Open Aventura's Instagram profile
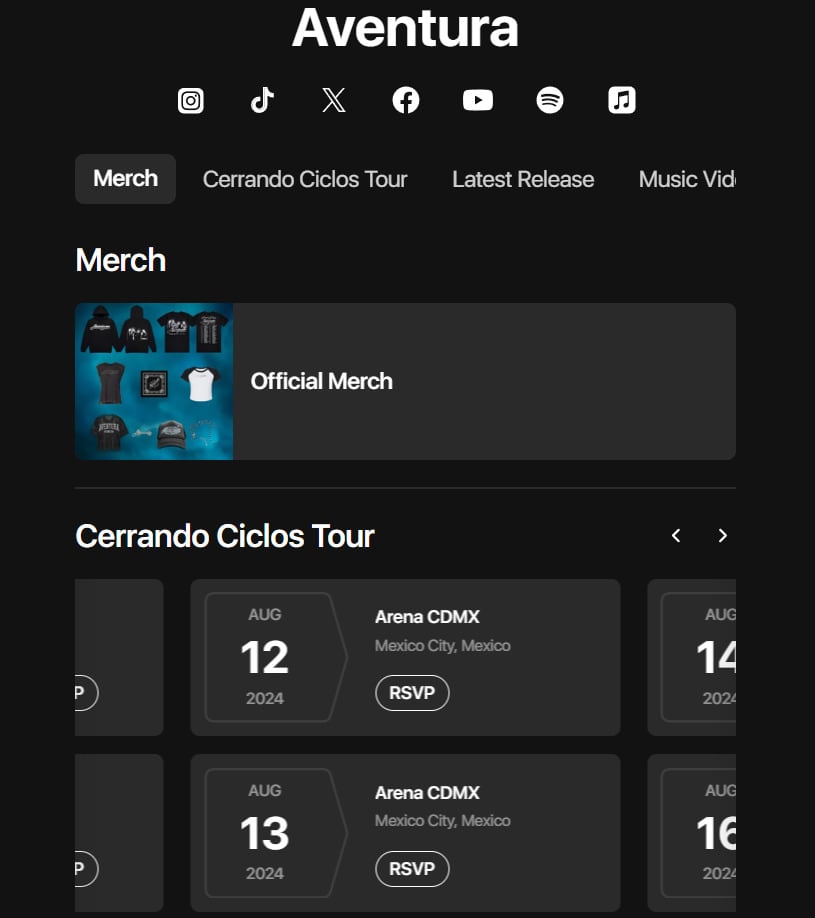815x918 pixels. click(x=191, y=100)
